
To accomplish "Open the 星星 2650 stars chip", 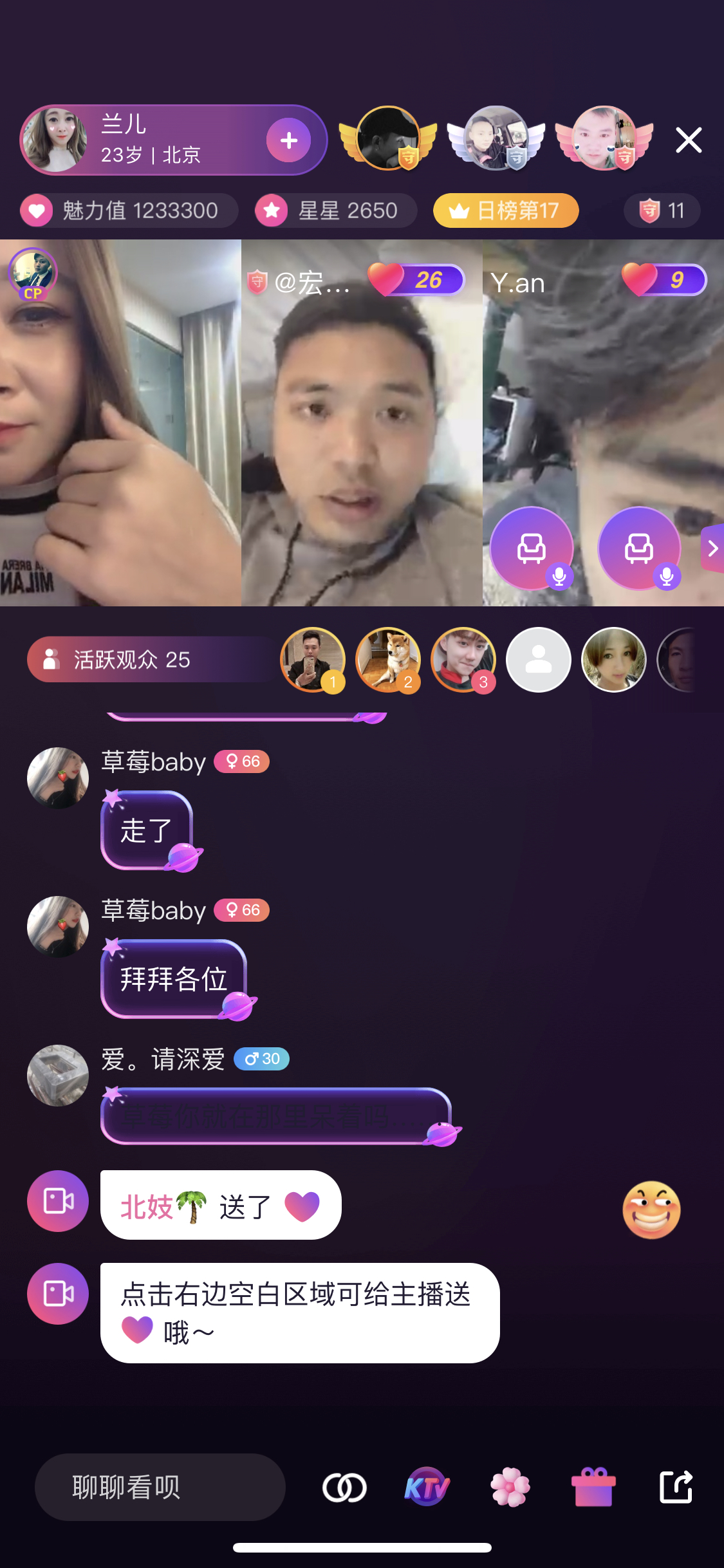I will 336,210.
